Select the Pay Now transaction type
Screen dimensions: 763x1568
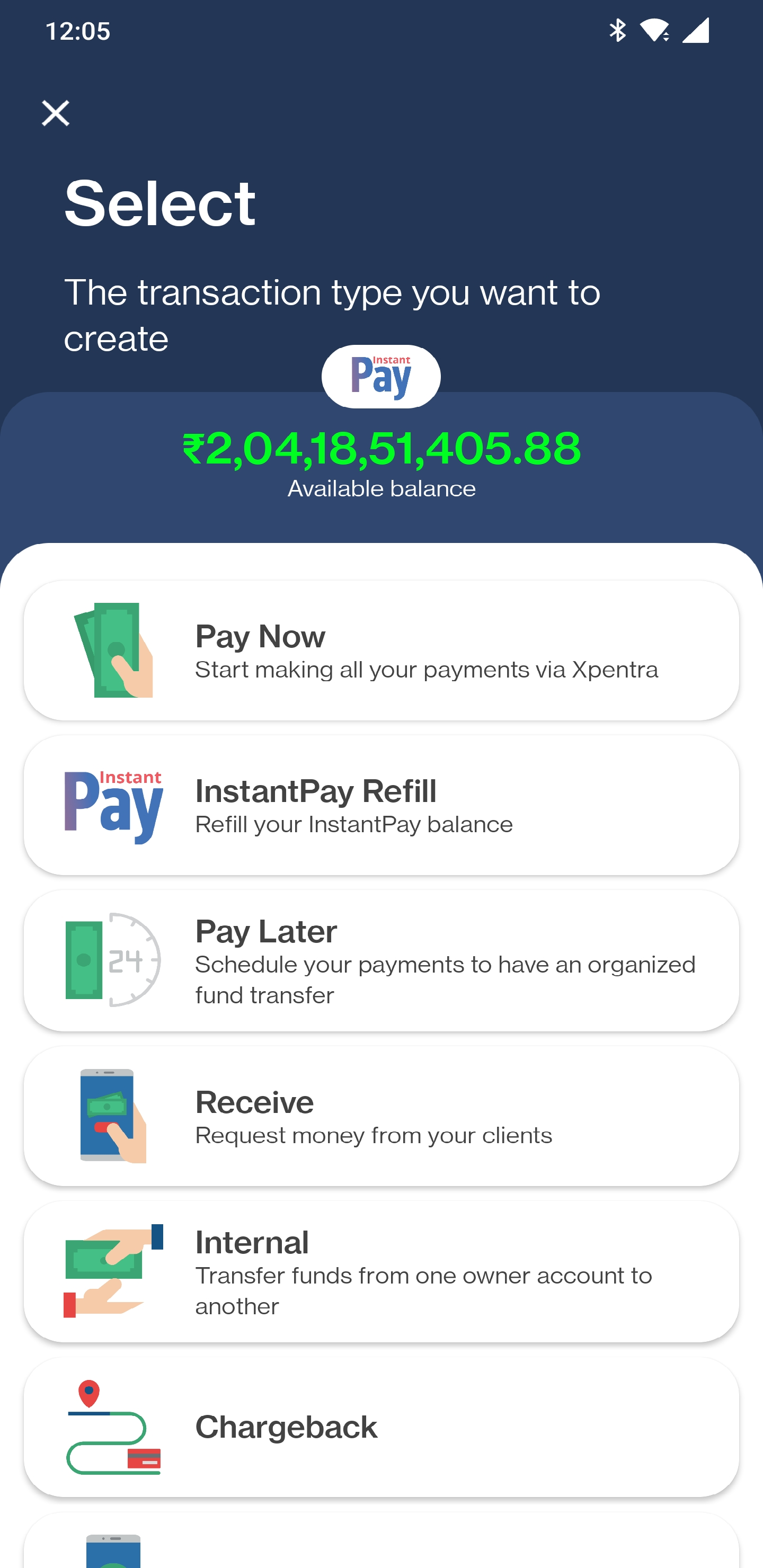pyautogui.click(x=381, y=650)
